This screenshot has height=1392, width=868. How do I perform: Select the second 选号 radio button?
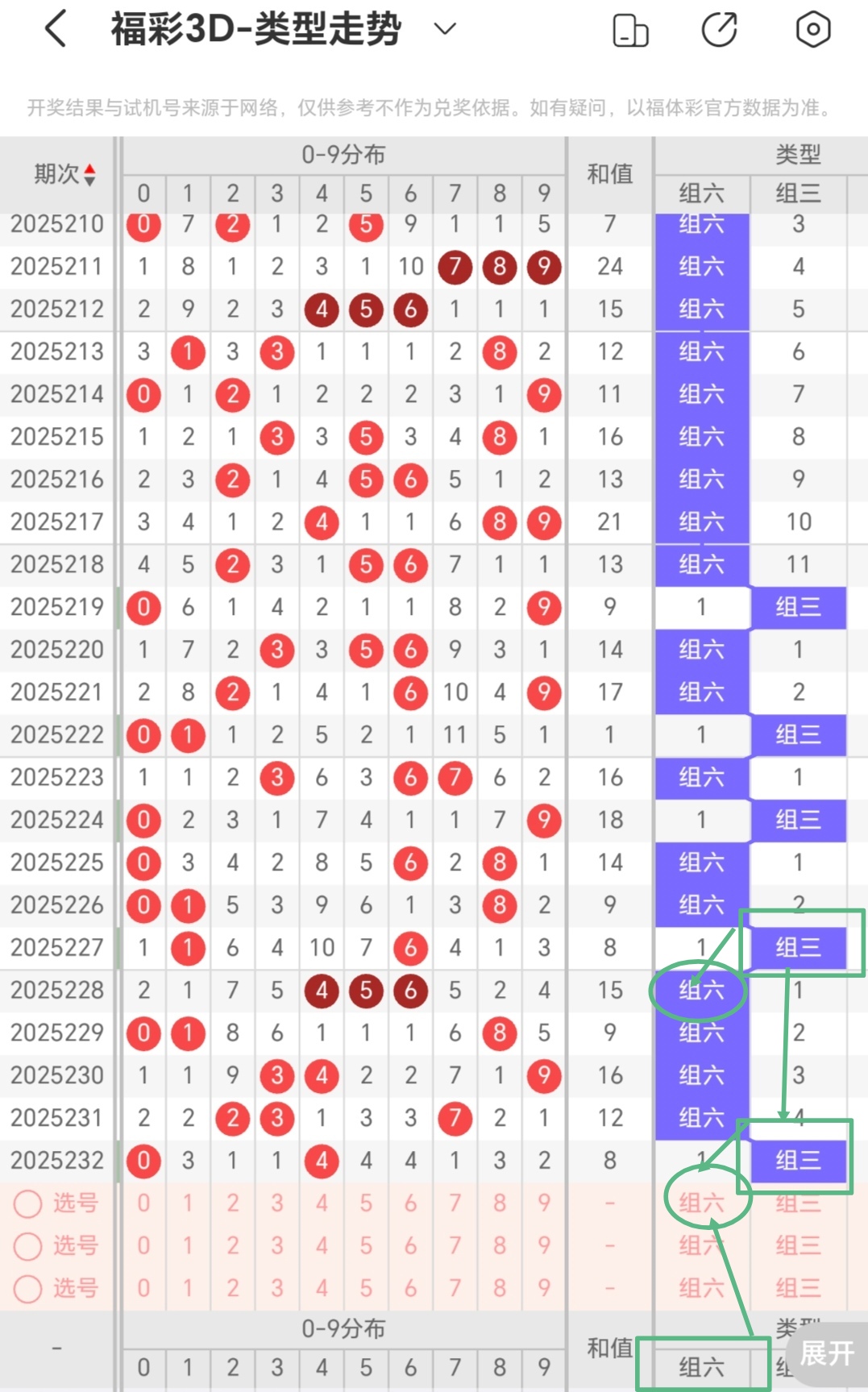(28, 1246)
